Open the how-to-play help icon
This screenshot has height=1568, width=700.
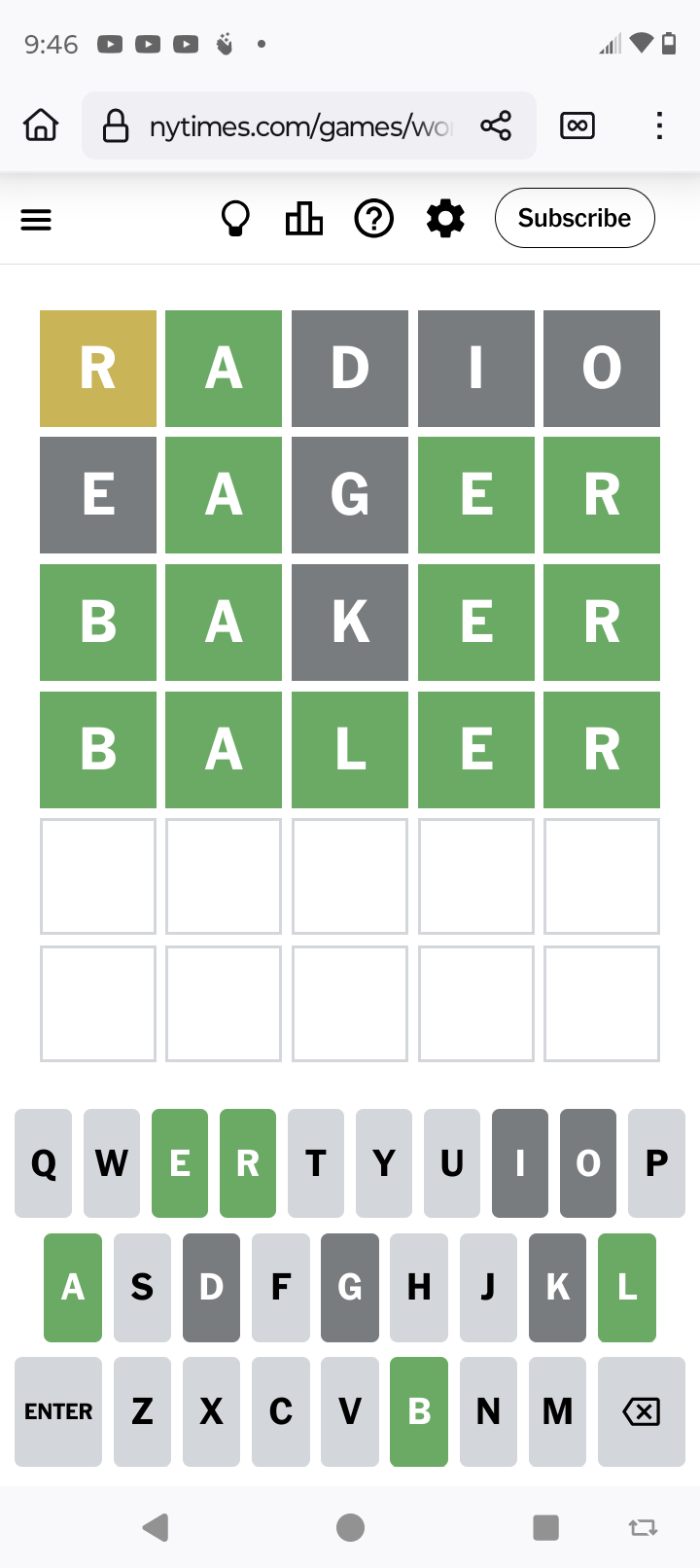pyautogui.click(x=374, y=219)
